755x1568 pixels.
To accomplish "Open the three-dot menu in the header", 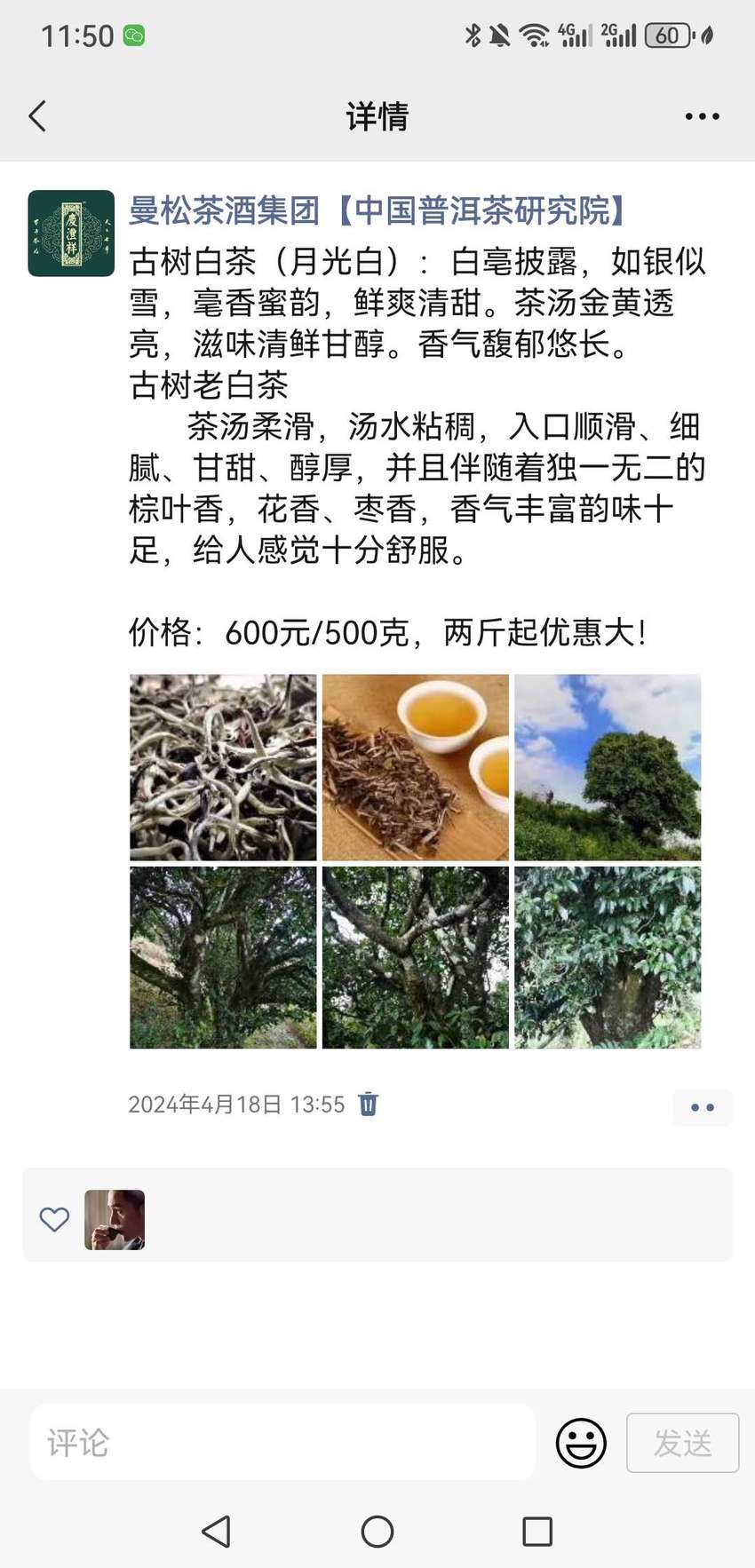I will 702,116.
